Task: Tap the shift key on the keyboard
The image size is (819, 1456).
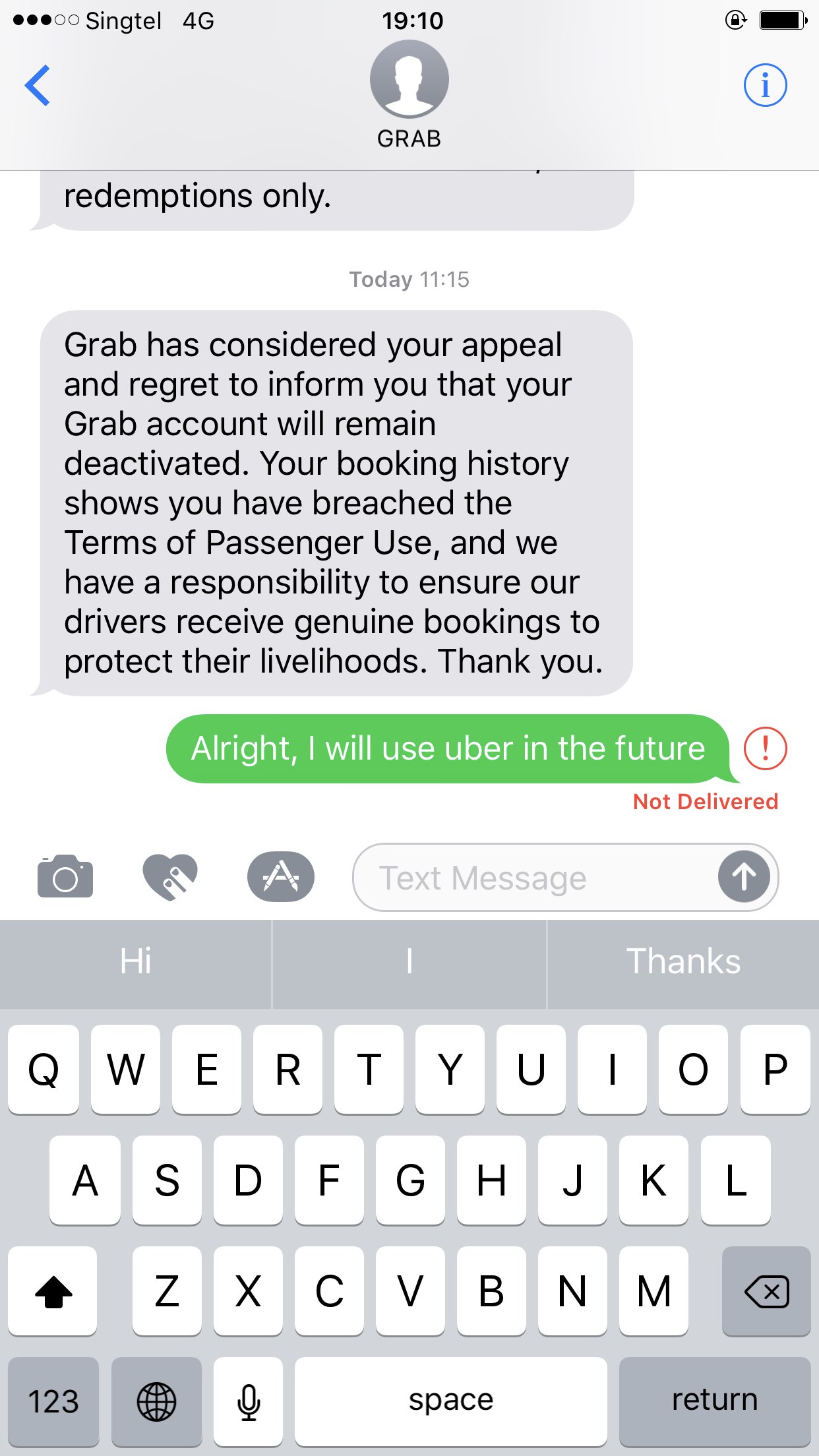Action: pos(53,1291)
